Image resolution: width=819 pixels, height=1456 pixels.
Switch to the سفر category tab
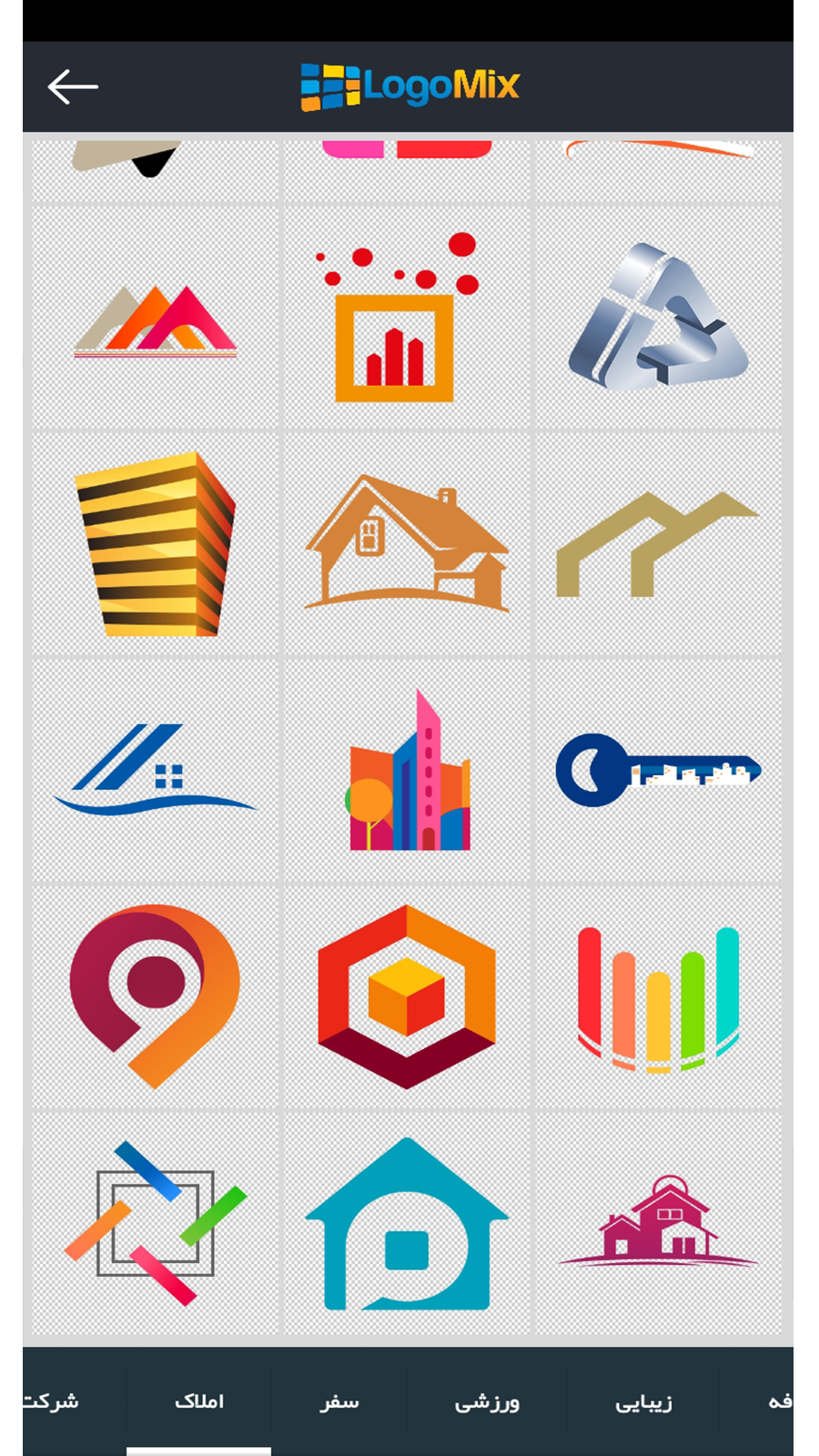point(339,1401)
